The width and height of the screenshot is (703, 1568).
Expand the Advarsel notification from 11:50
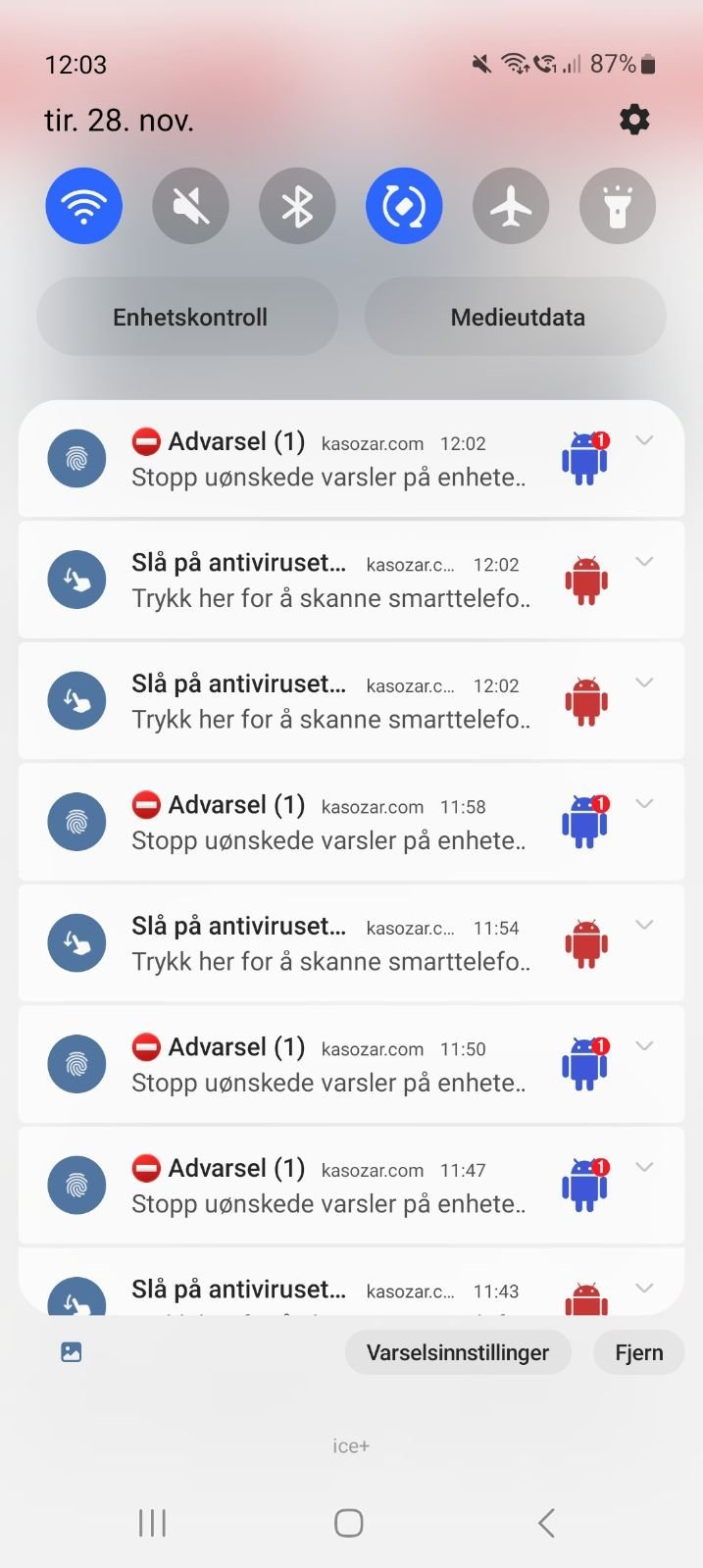point(644,1046)
